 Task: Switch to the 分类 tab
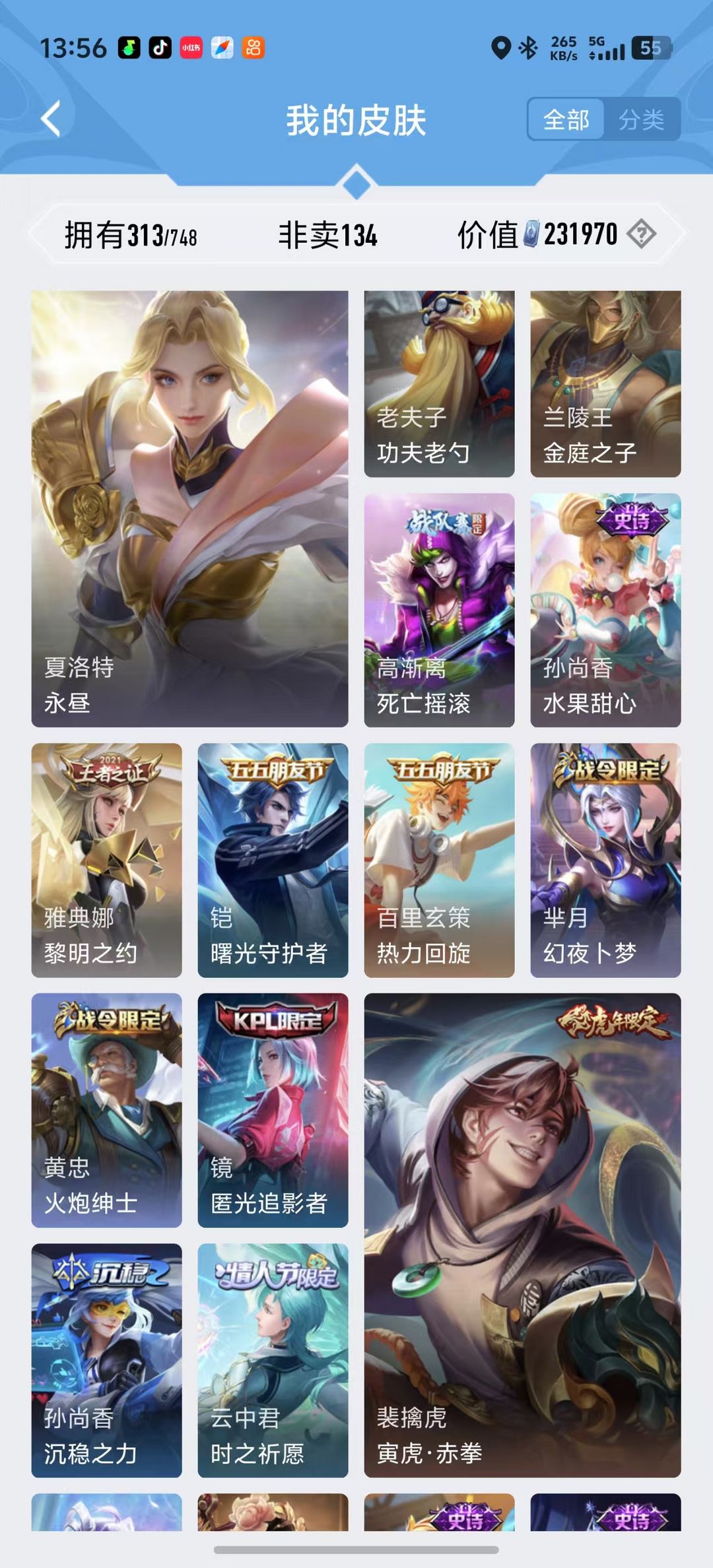point(641,119)
